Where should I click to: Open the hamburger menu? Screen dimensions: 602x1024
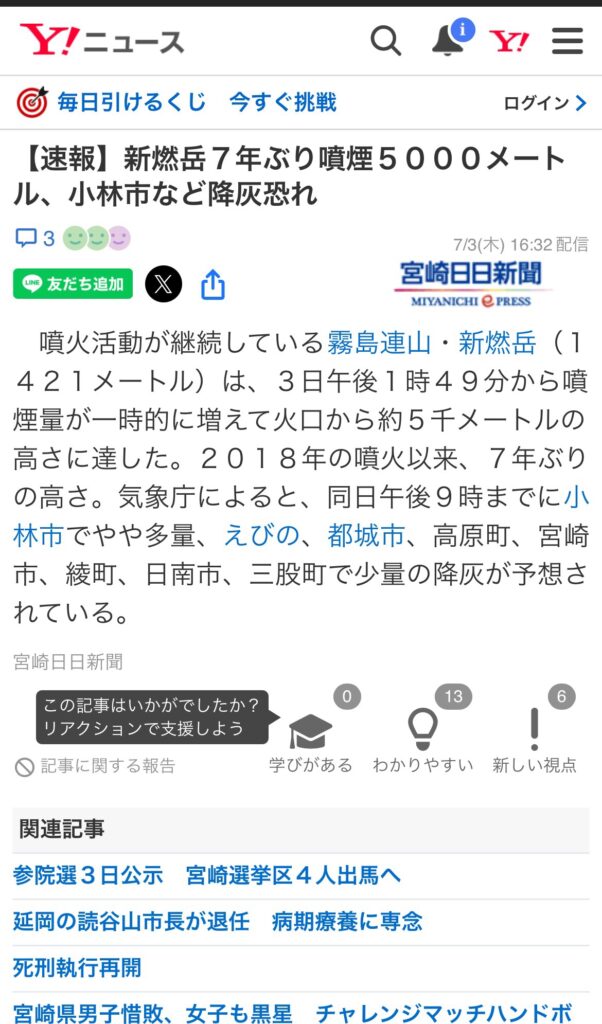tap(567, 41)
